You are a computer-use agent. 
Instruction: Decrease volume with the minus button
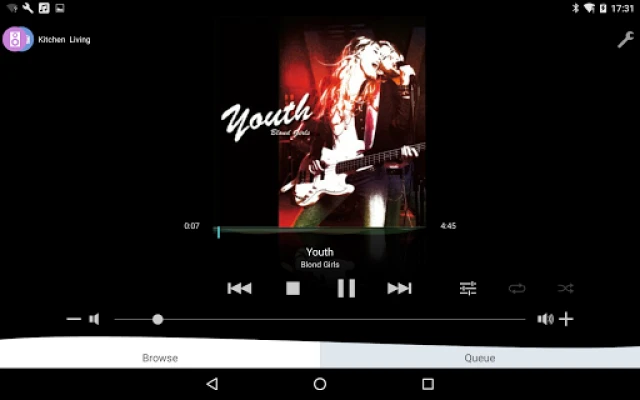click(73, 320)
